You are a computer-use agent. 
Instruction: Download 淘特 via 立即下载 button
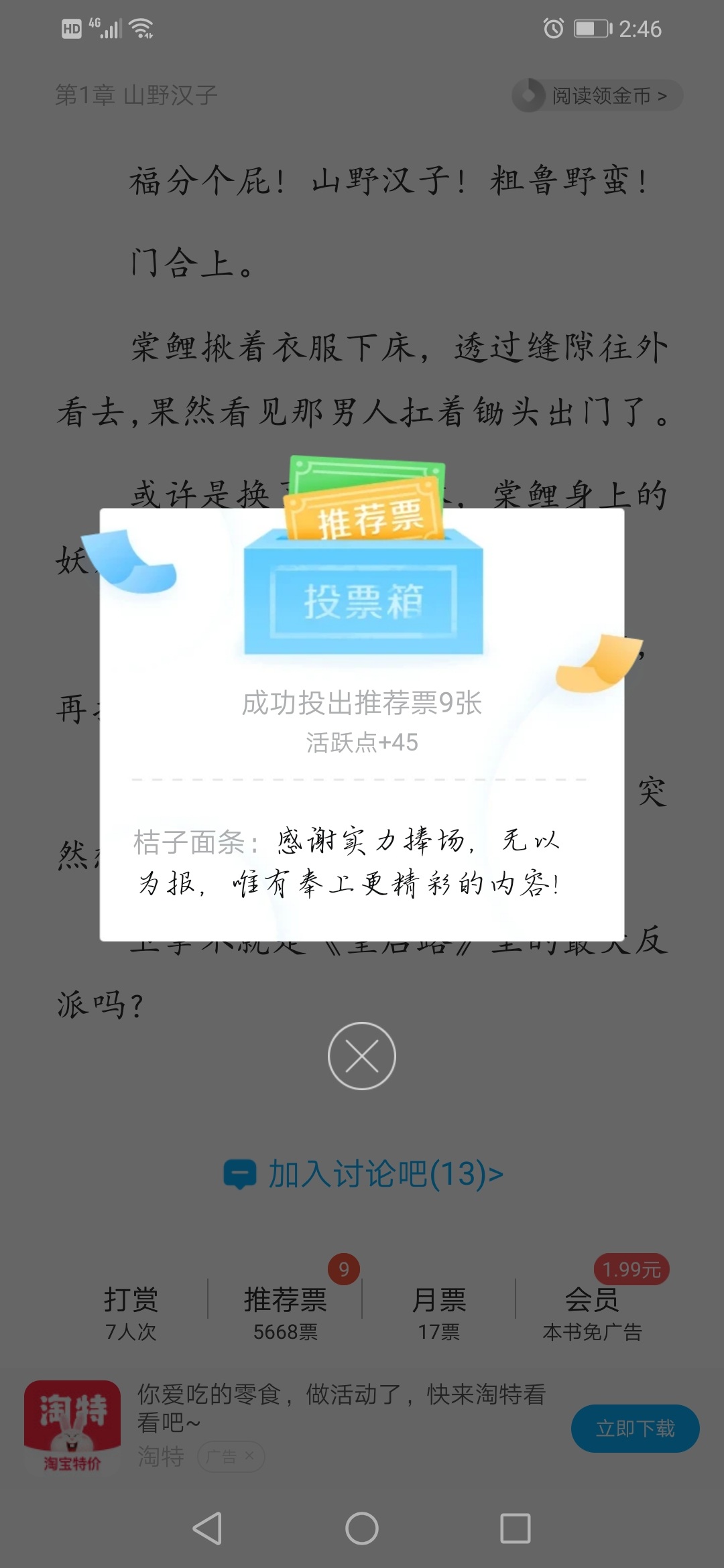pyautogui.click(x=635, y=1429)
